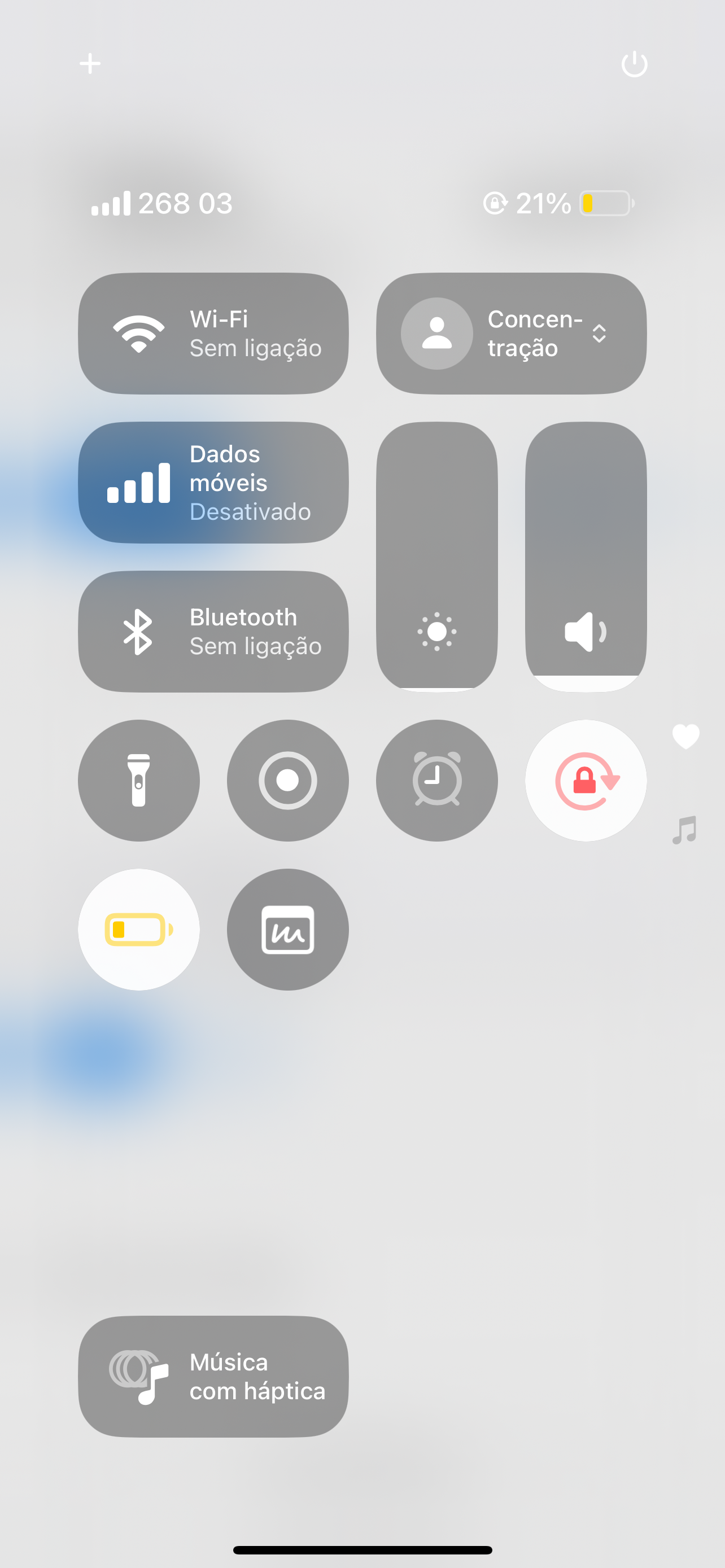This screenshot has width=725, height=1568.
Task: Tap the brightness slider
Action: click(437, 557)
